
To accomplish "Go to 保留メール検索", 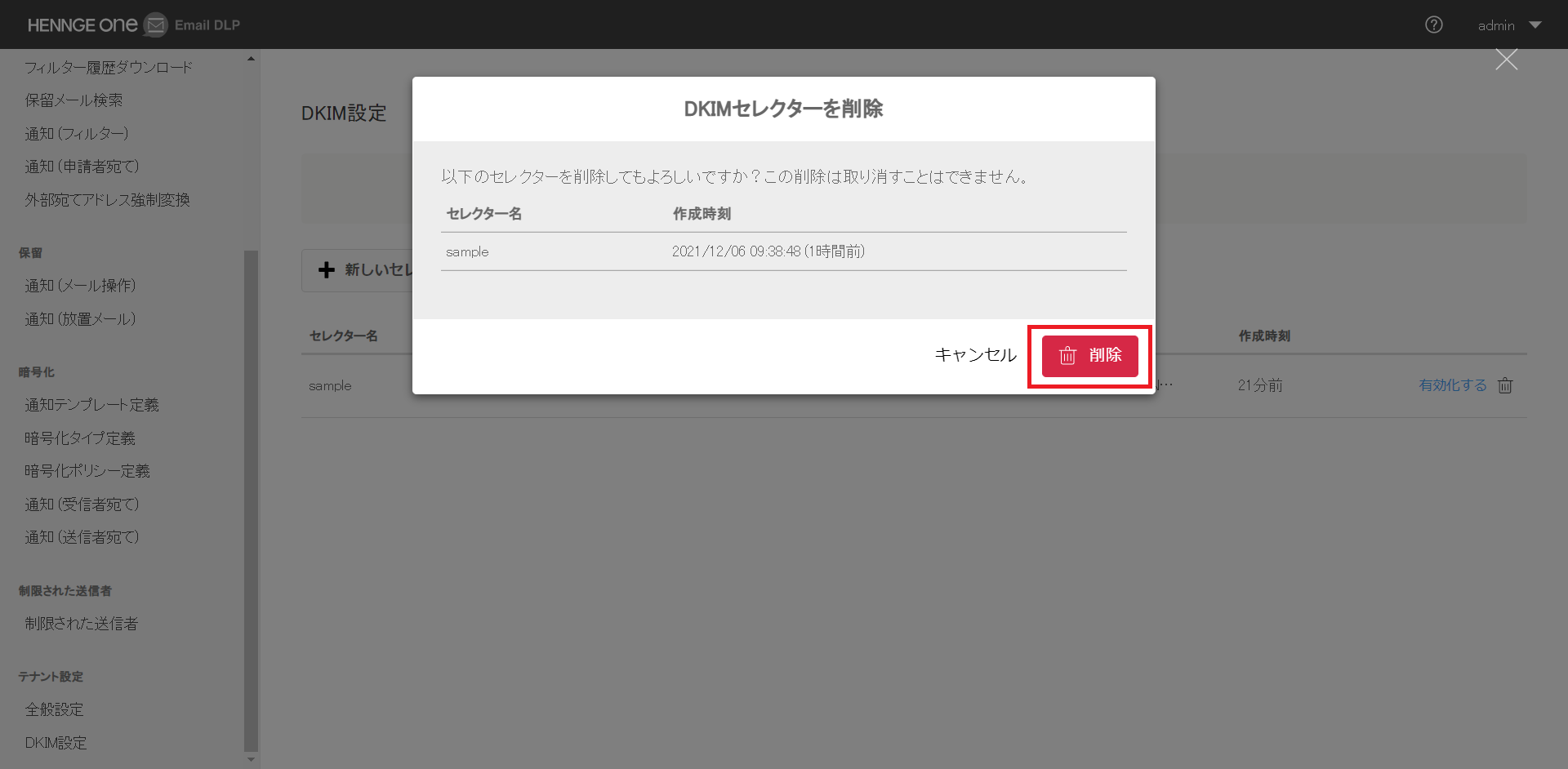I will click(x=73, y=100).
